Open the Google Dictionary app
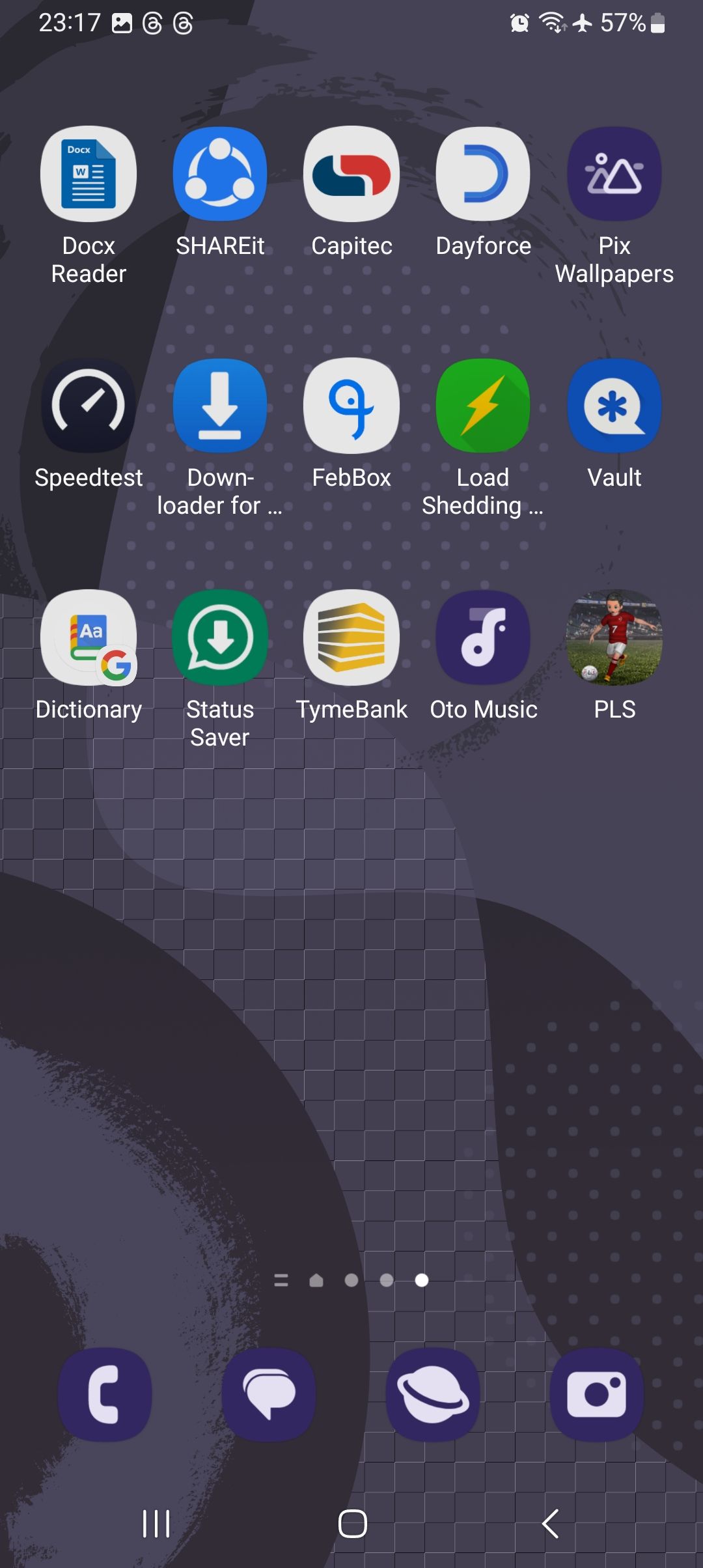This screenshot has height=1568, width=703. click(89, 637)
